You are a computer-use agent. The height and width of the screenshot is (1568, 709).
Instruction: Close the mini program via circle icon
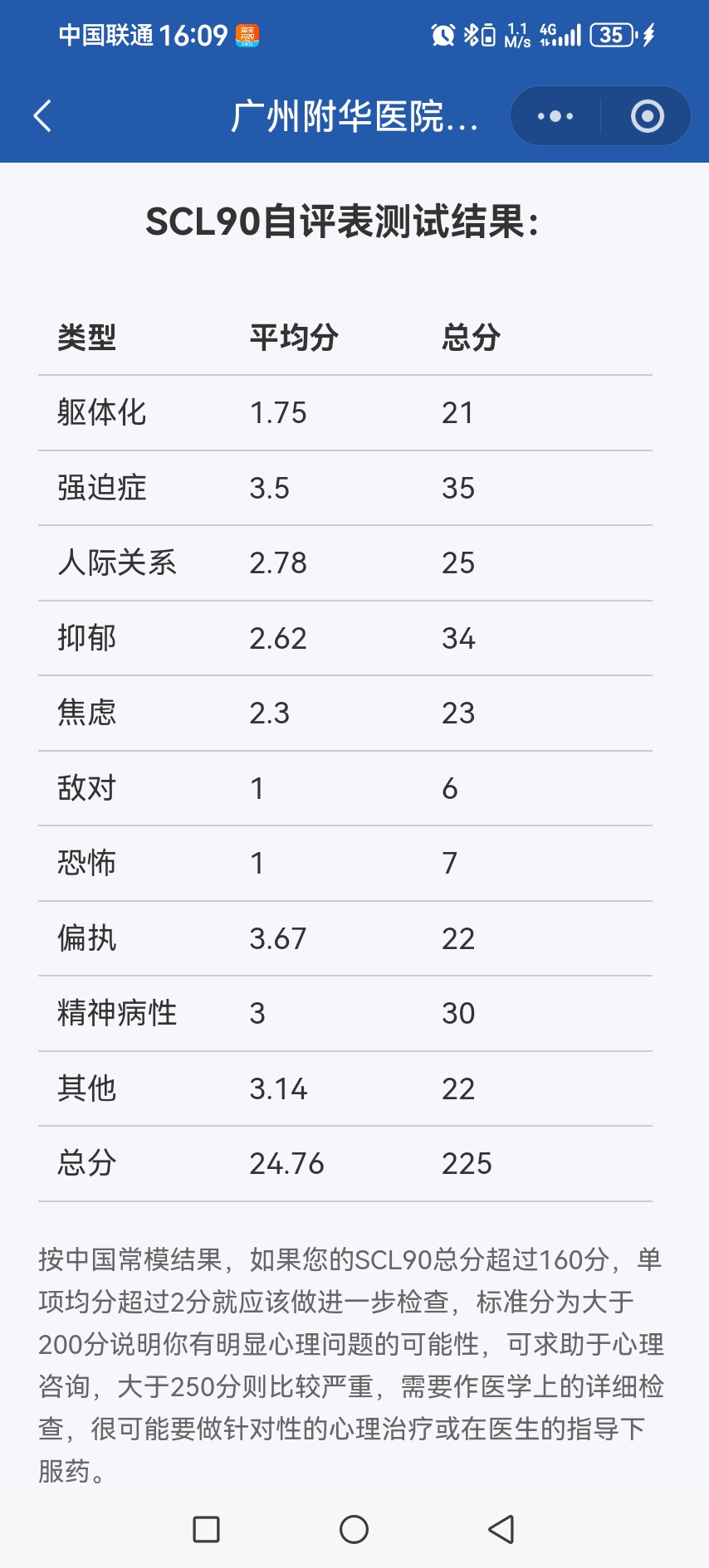pos(648,116)
